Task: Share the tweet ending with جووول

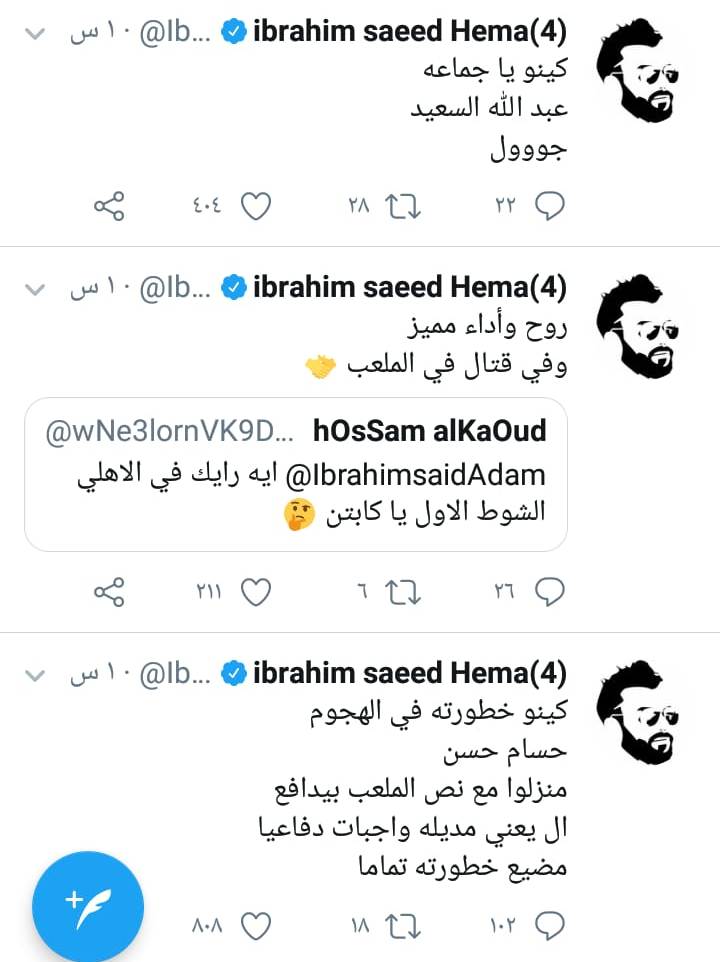Action: coord(108,207)
